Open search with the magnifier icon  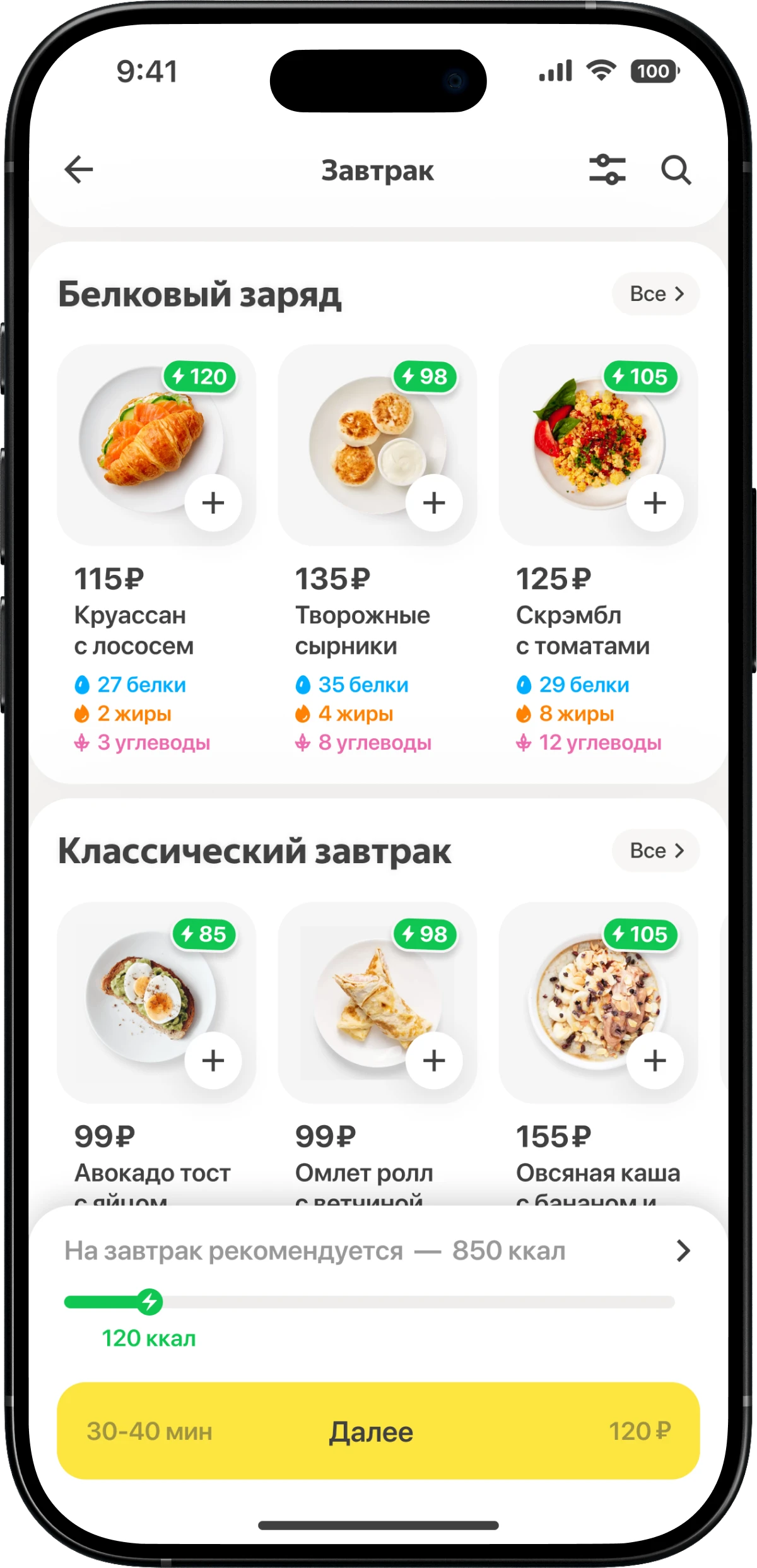point(676,170)
